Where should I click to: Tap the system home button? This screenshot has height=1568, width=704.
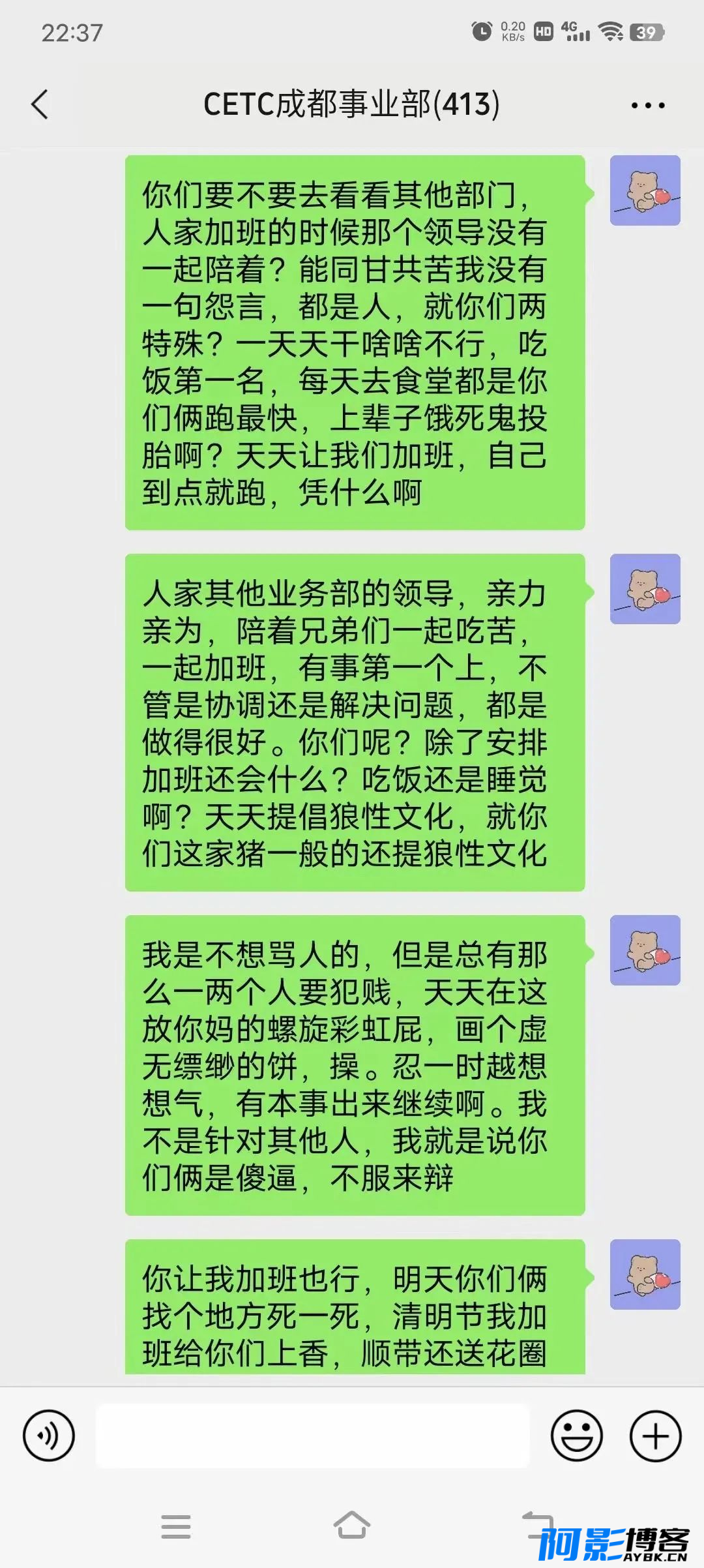point(352,1526)
